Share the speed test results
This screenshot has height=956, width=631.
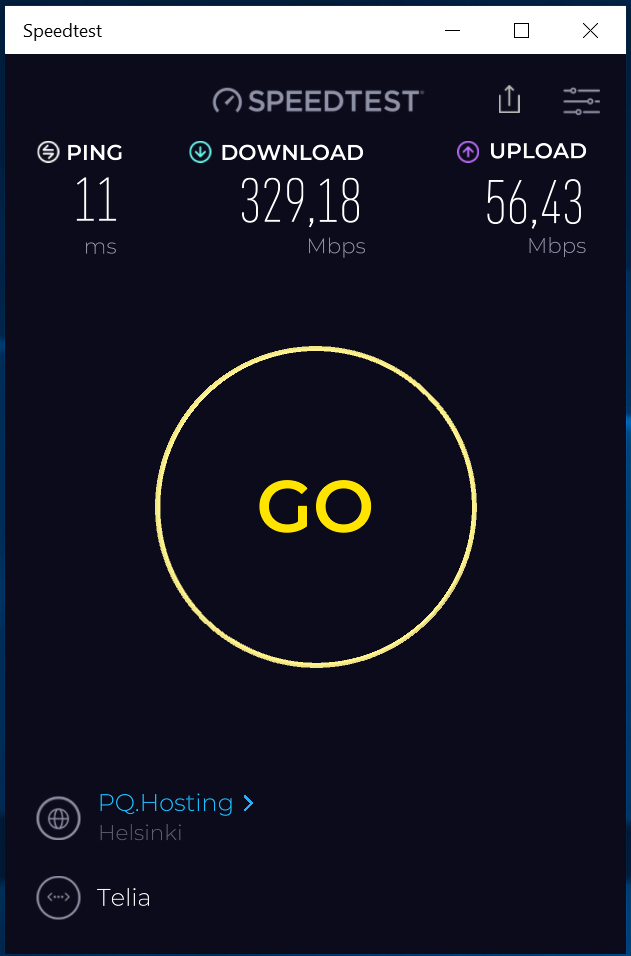tap(509, 100)
